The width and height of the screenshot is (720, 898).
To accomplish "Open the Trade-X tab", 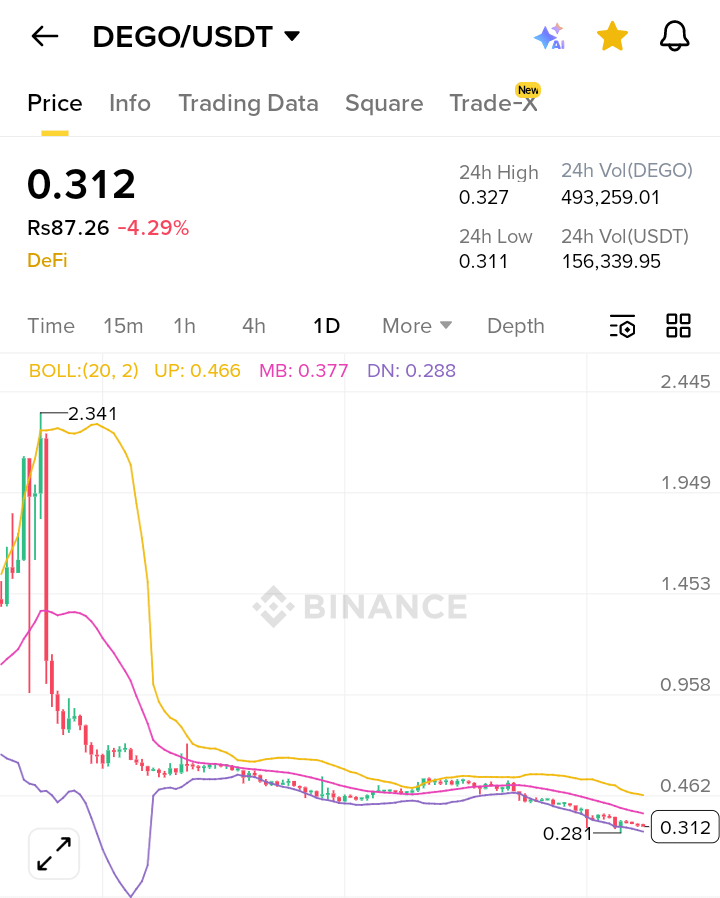I will (493, 103).
